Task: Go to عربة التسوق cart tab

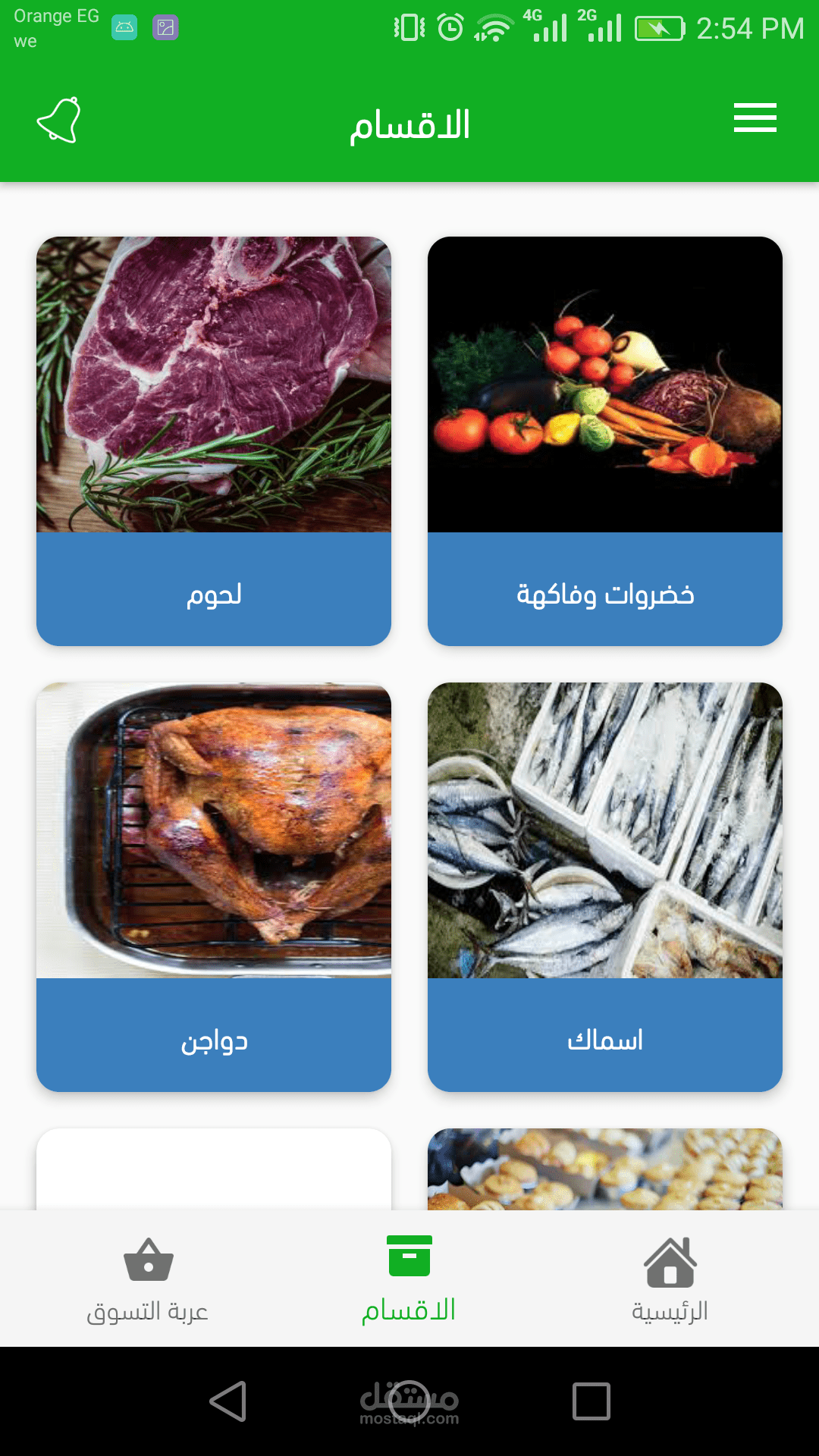Action: pos(148,1279)
